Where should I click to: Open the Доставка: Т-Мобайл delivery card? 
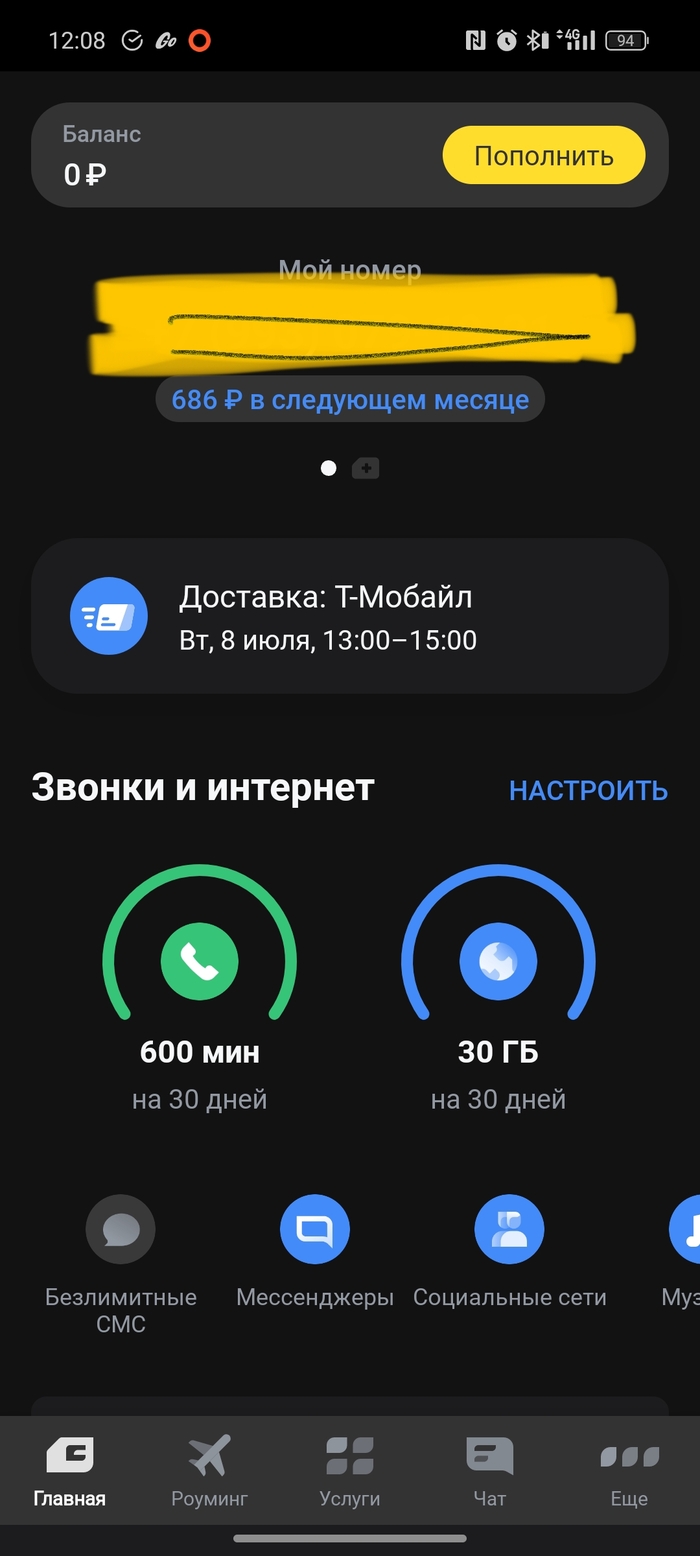point(350,616)
